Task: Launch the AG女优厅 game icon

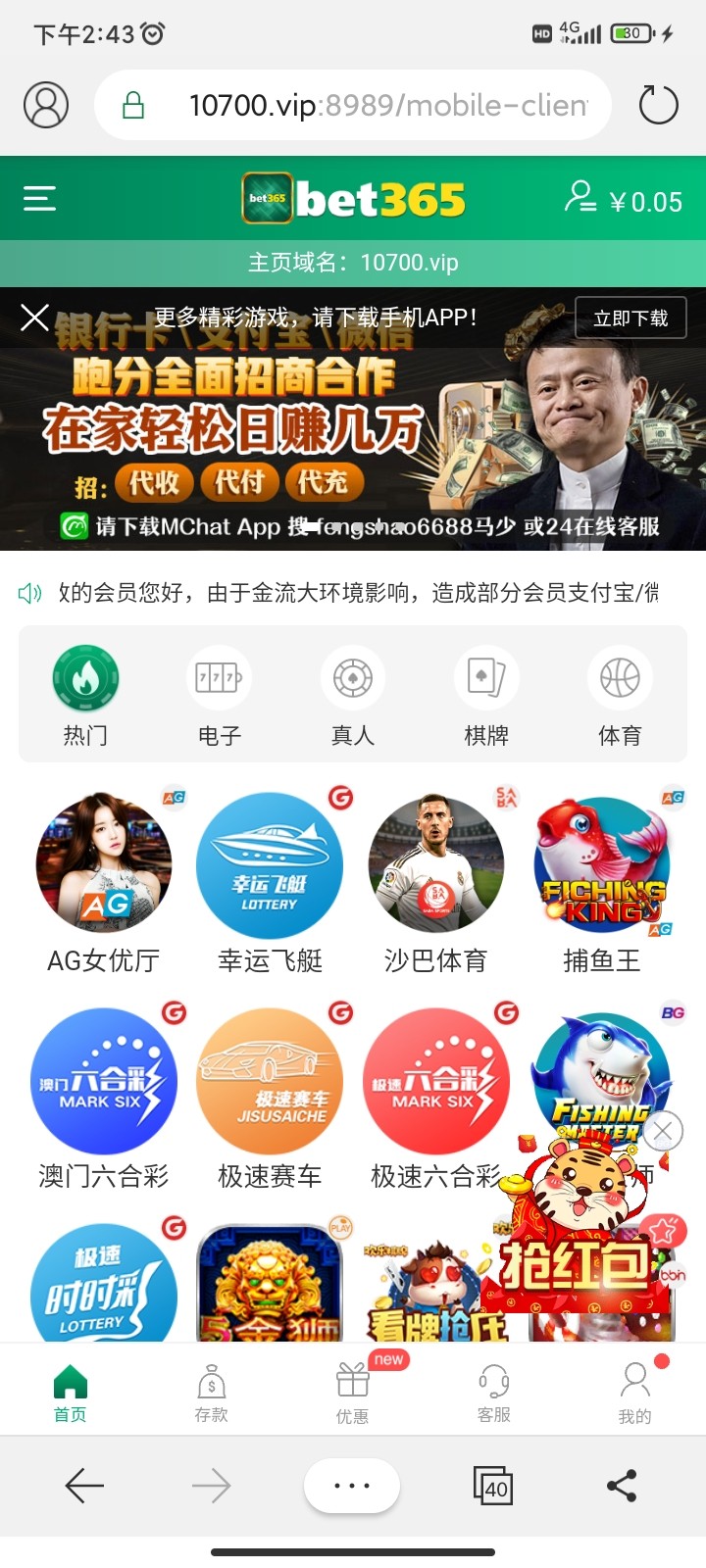Action: coord(105,864)
